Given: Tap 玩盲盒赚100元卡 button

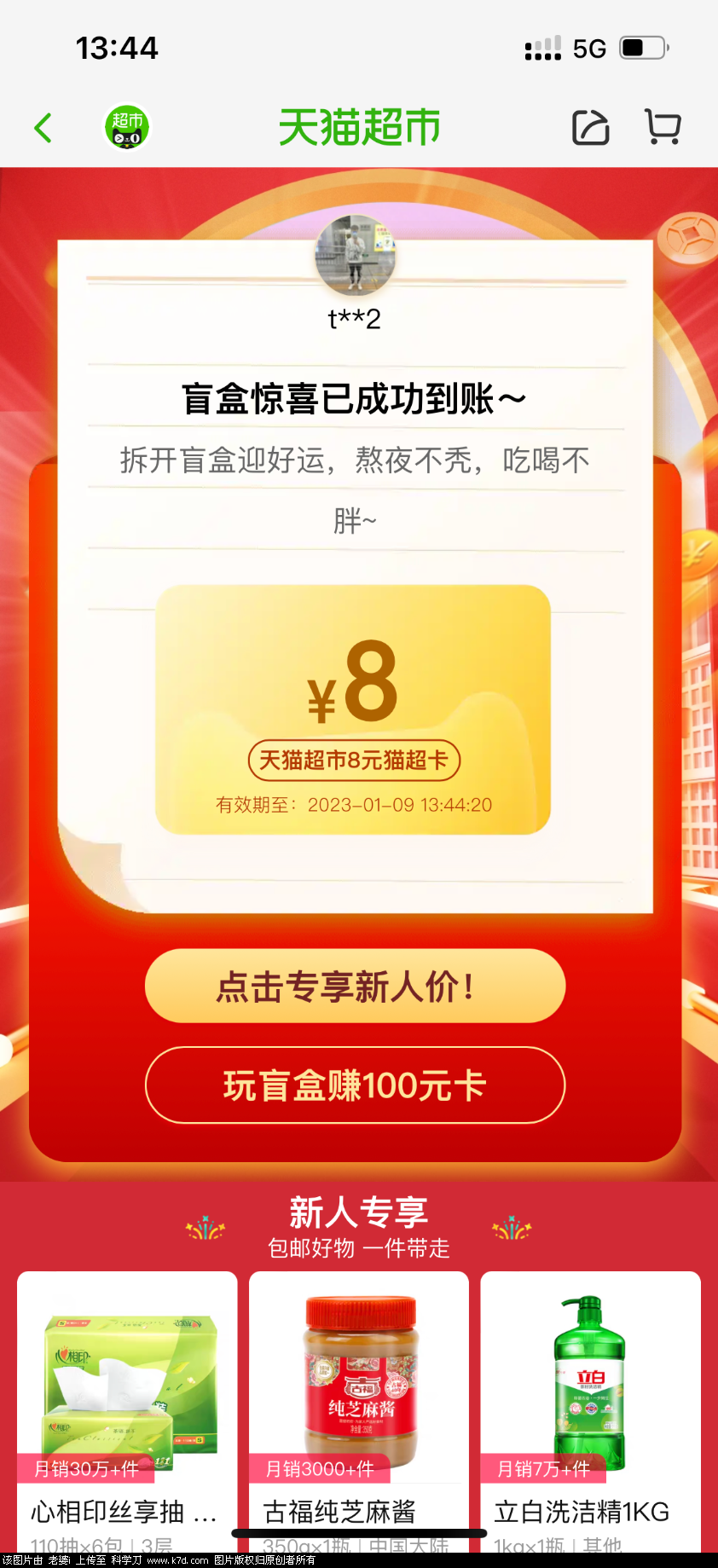Looking at the screenshot, I should [355, 1085].
